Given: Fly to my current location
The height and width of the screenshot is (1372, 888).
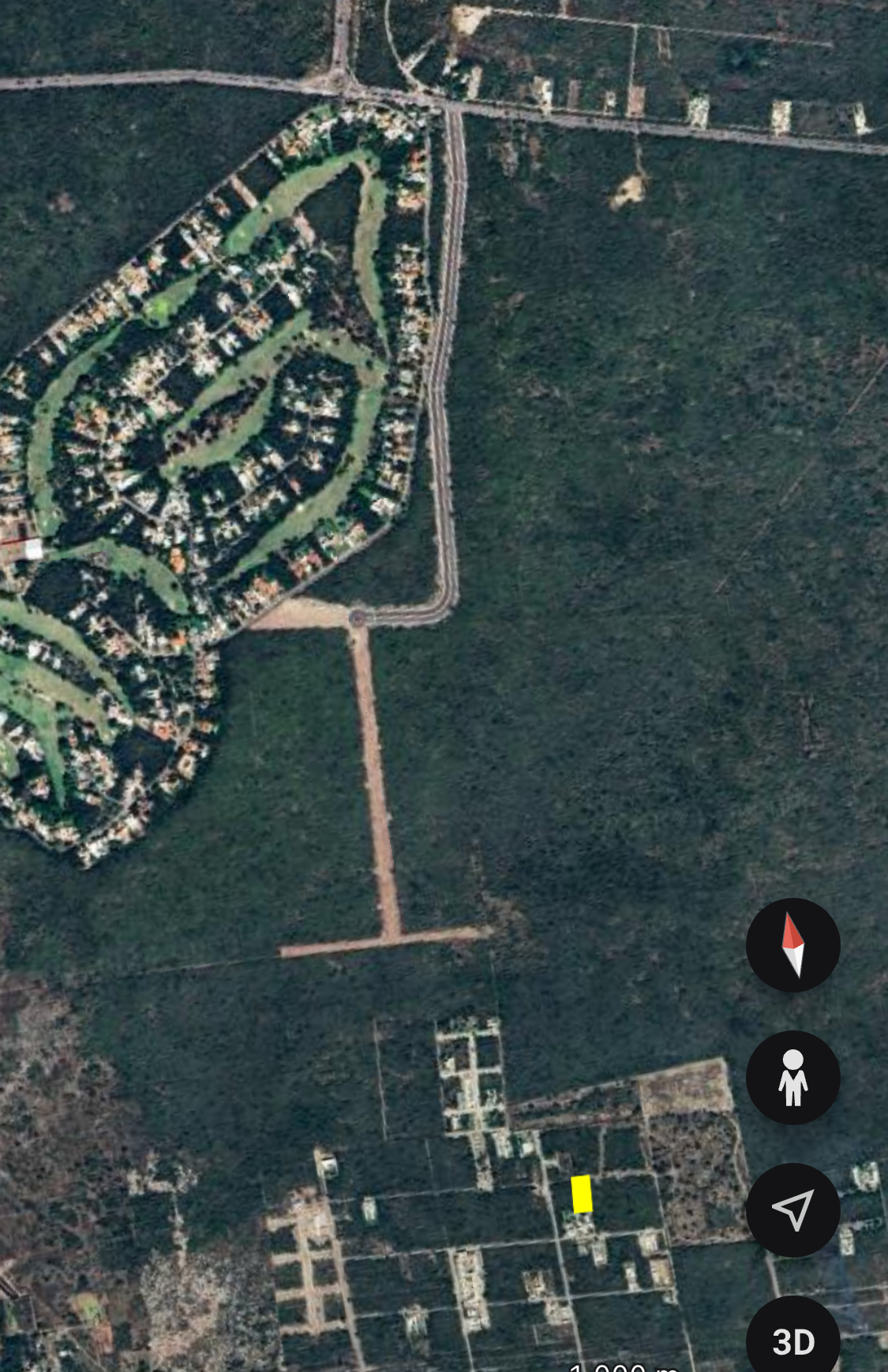Looking at the screenshot, I should pos(792,1210).
